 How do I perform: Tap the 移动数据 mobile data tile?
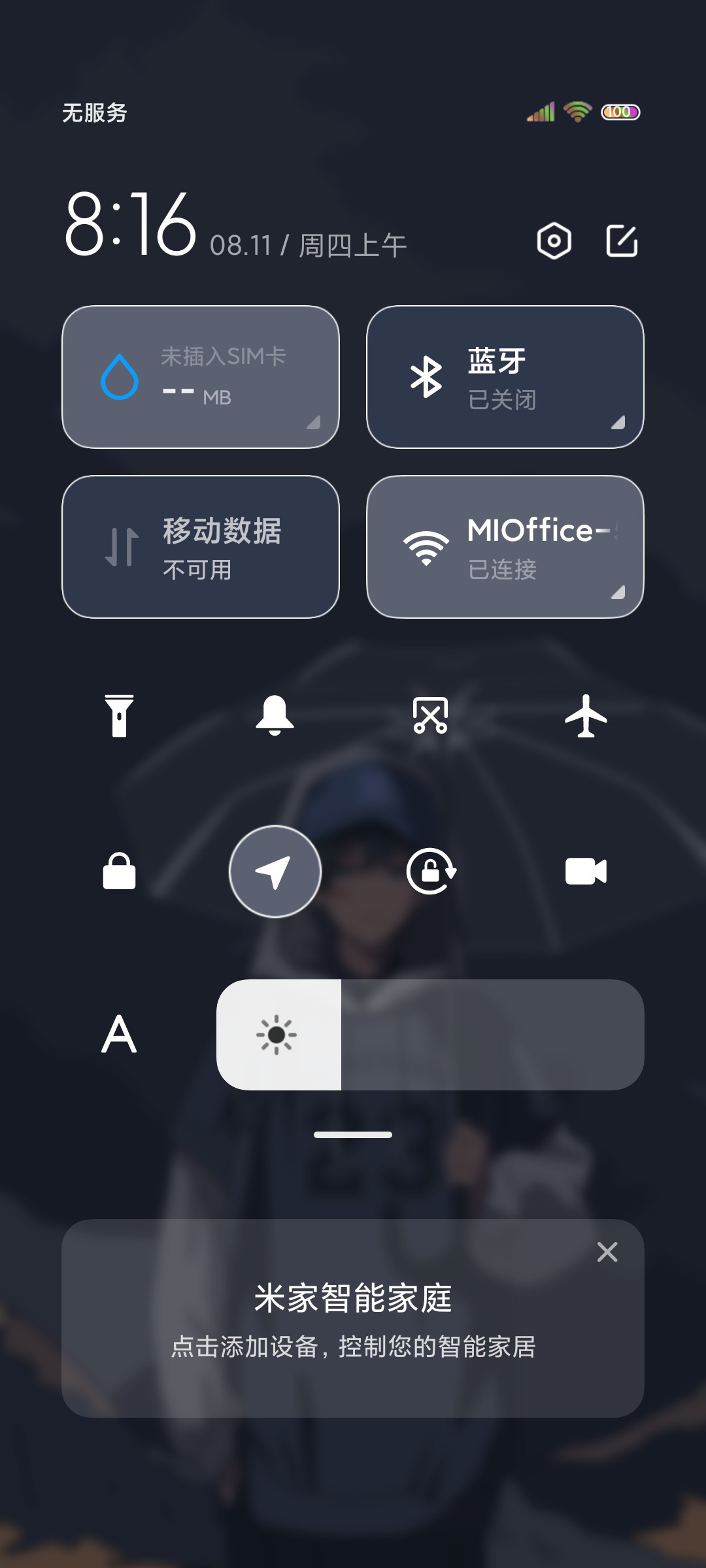click(201, 547)
